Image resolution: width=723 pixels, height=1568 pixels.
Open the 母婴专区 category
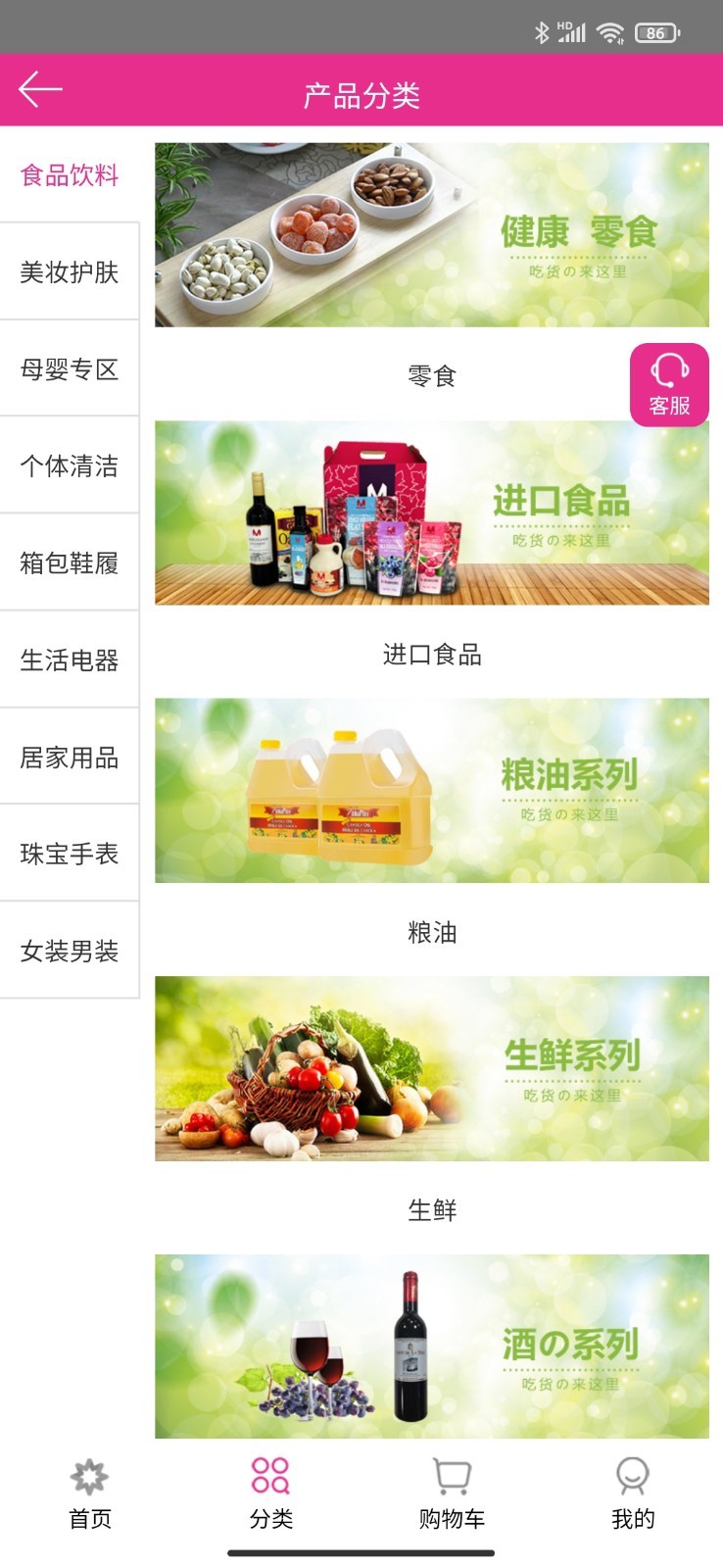[x=69, y=368]
